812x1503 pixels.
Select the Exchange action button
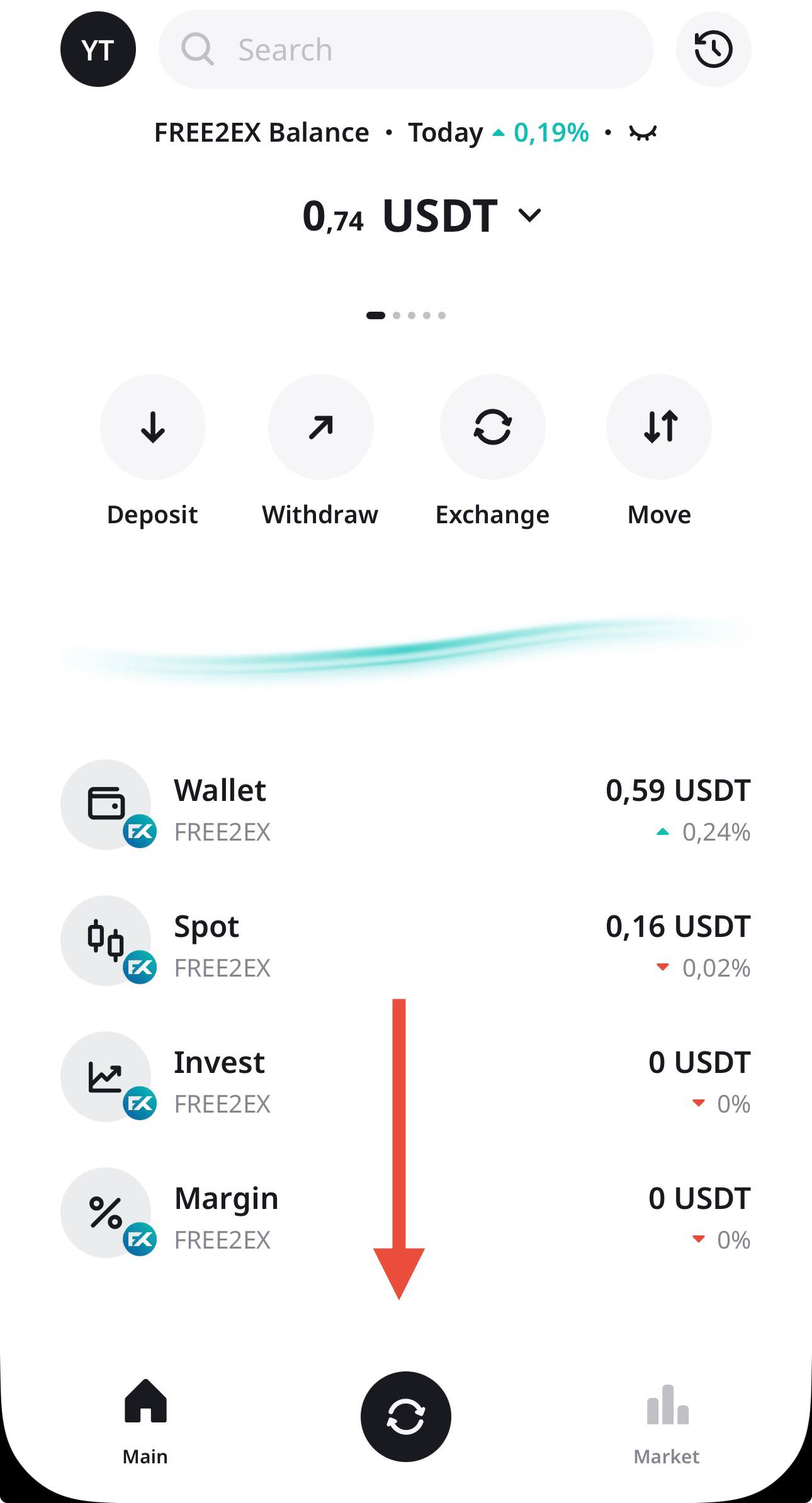493,428
